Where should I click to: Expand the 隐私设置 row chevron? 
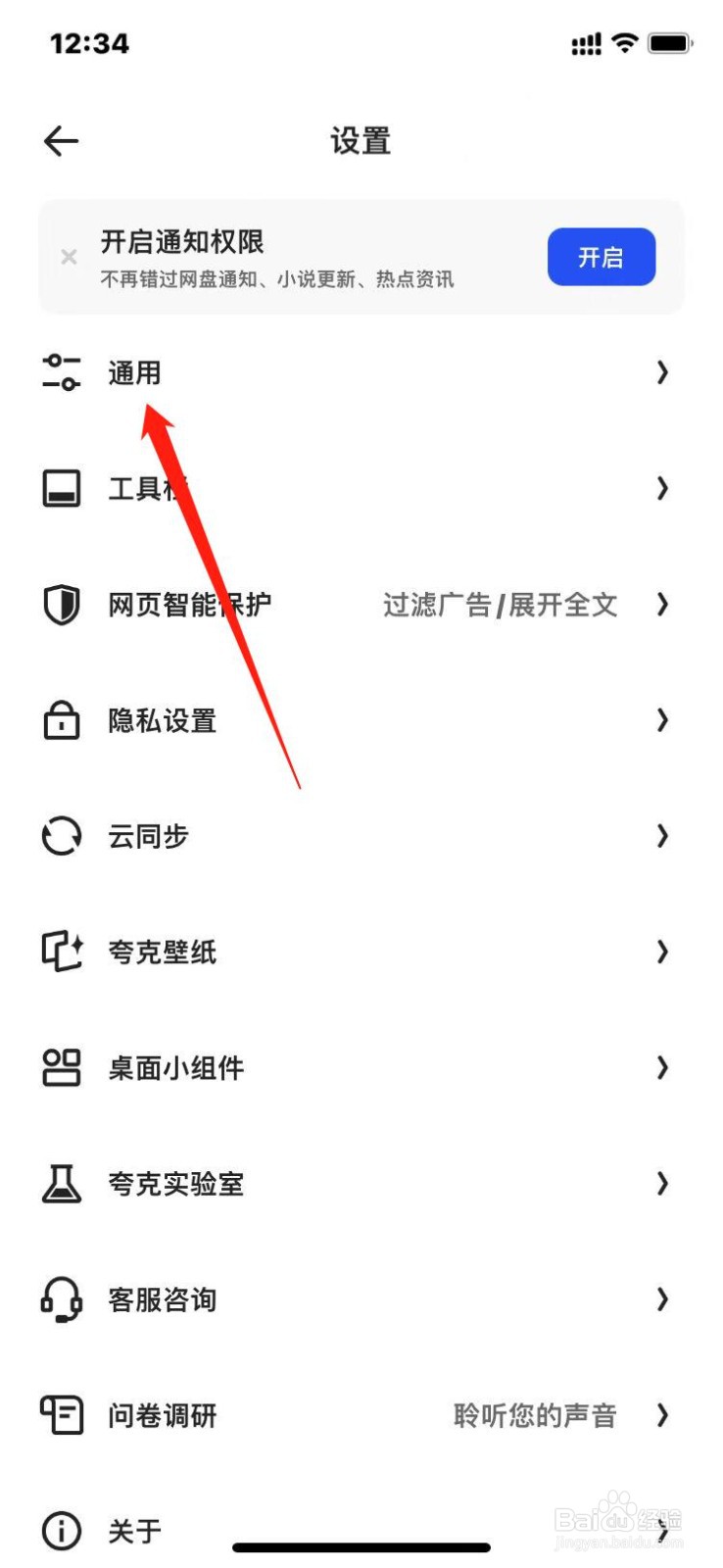[x=663, y=721]
